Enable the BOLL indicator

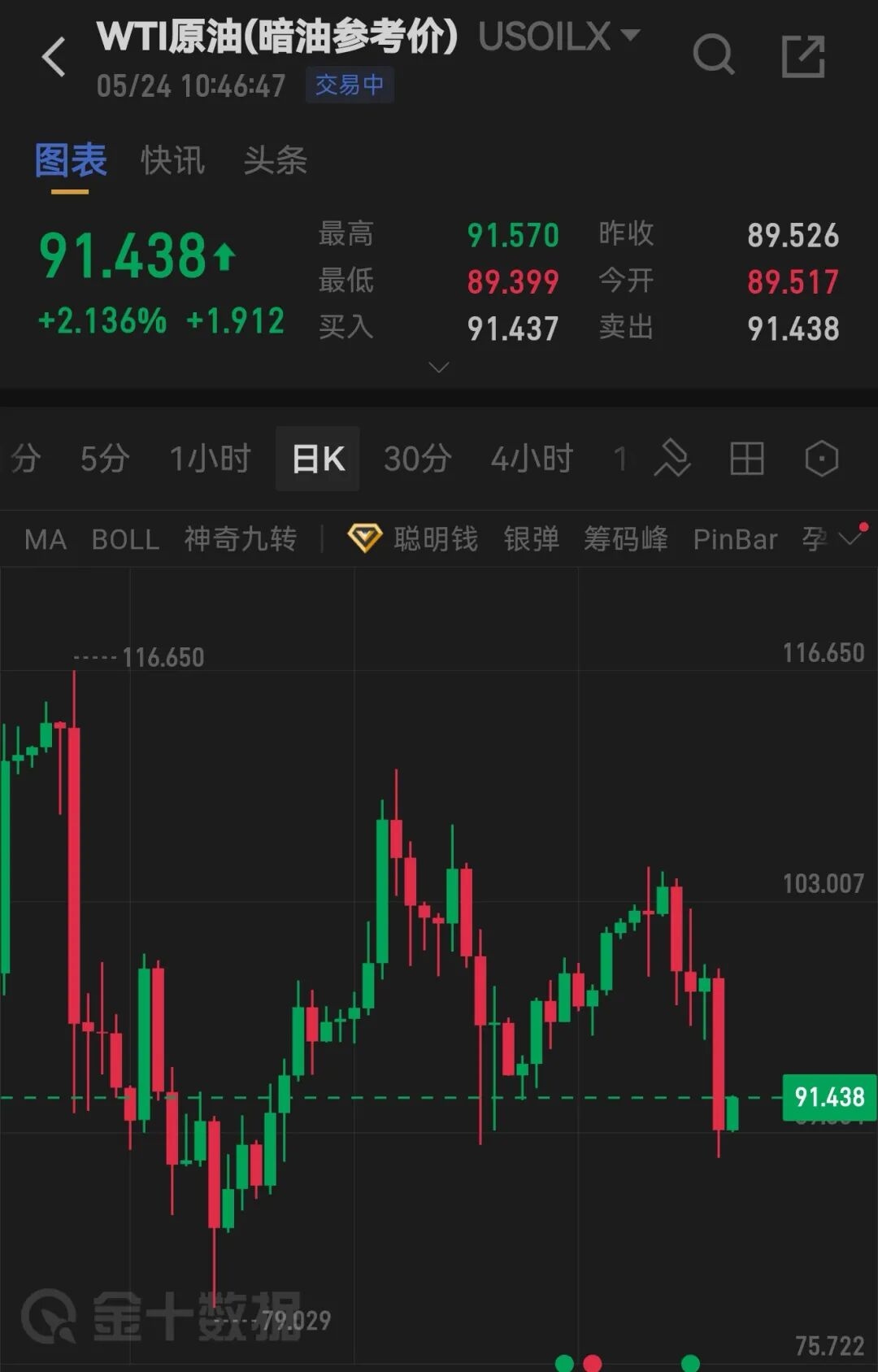(x=125, y=539)
